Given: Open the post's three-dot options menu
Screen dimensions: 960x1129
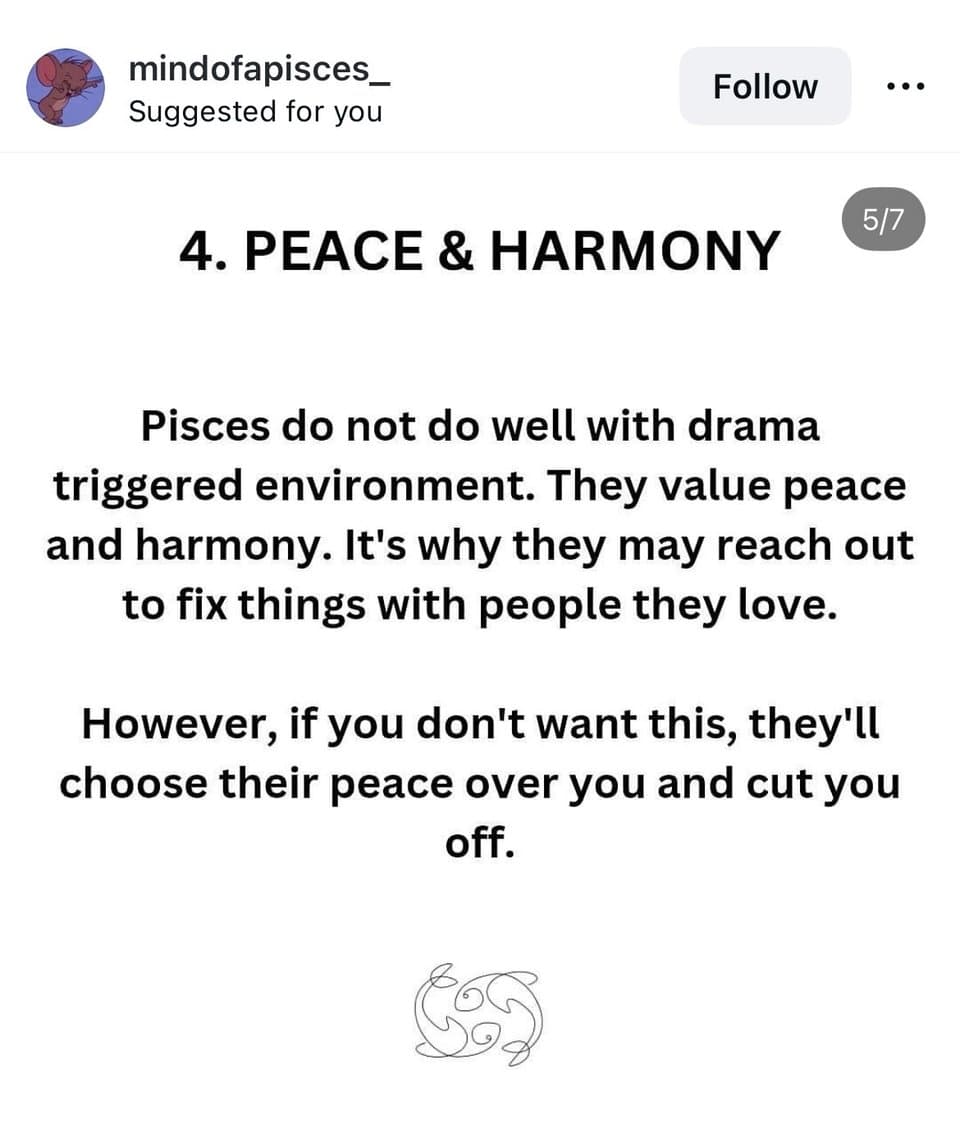Looking at the screenshot, I should click(x=906, y=87).
